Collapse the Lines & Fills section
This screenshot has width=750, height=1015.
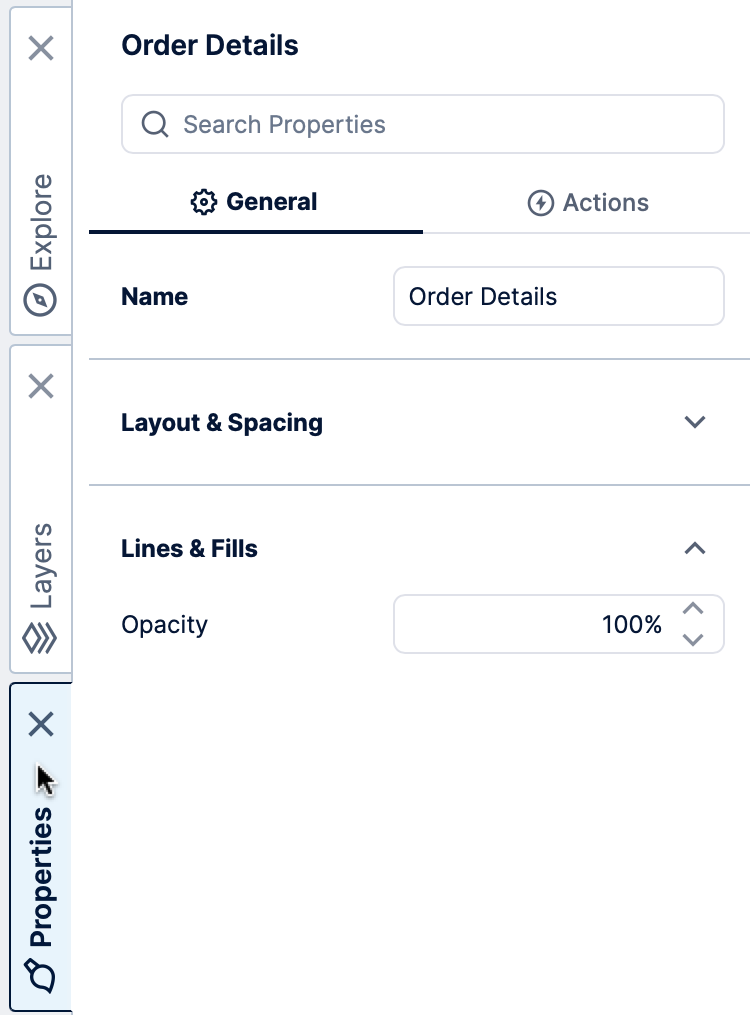point(695,548)
